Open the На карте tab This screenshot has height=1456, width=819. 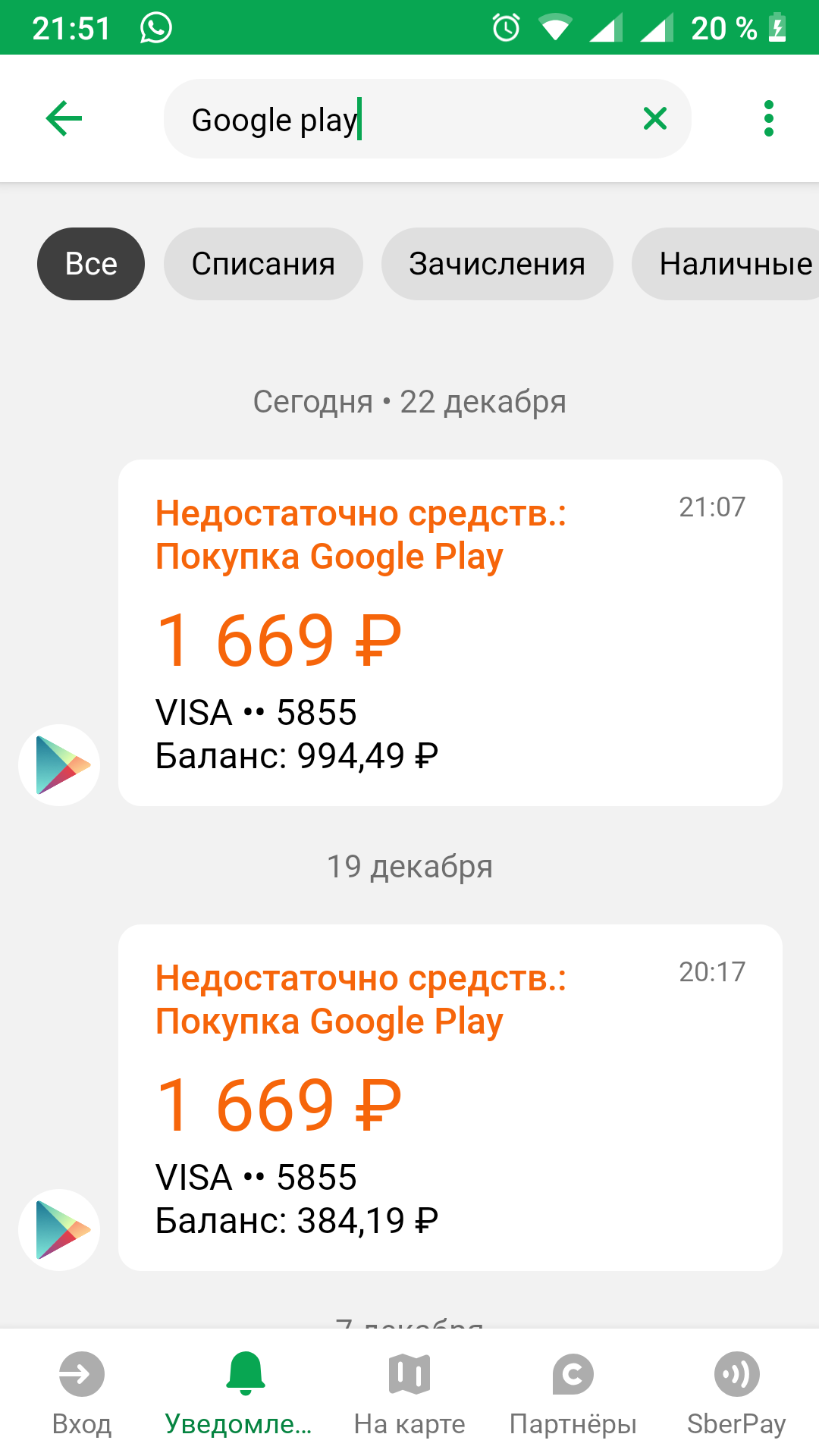coord(409,1392)
